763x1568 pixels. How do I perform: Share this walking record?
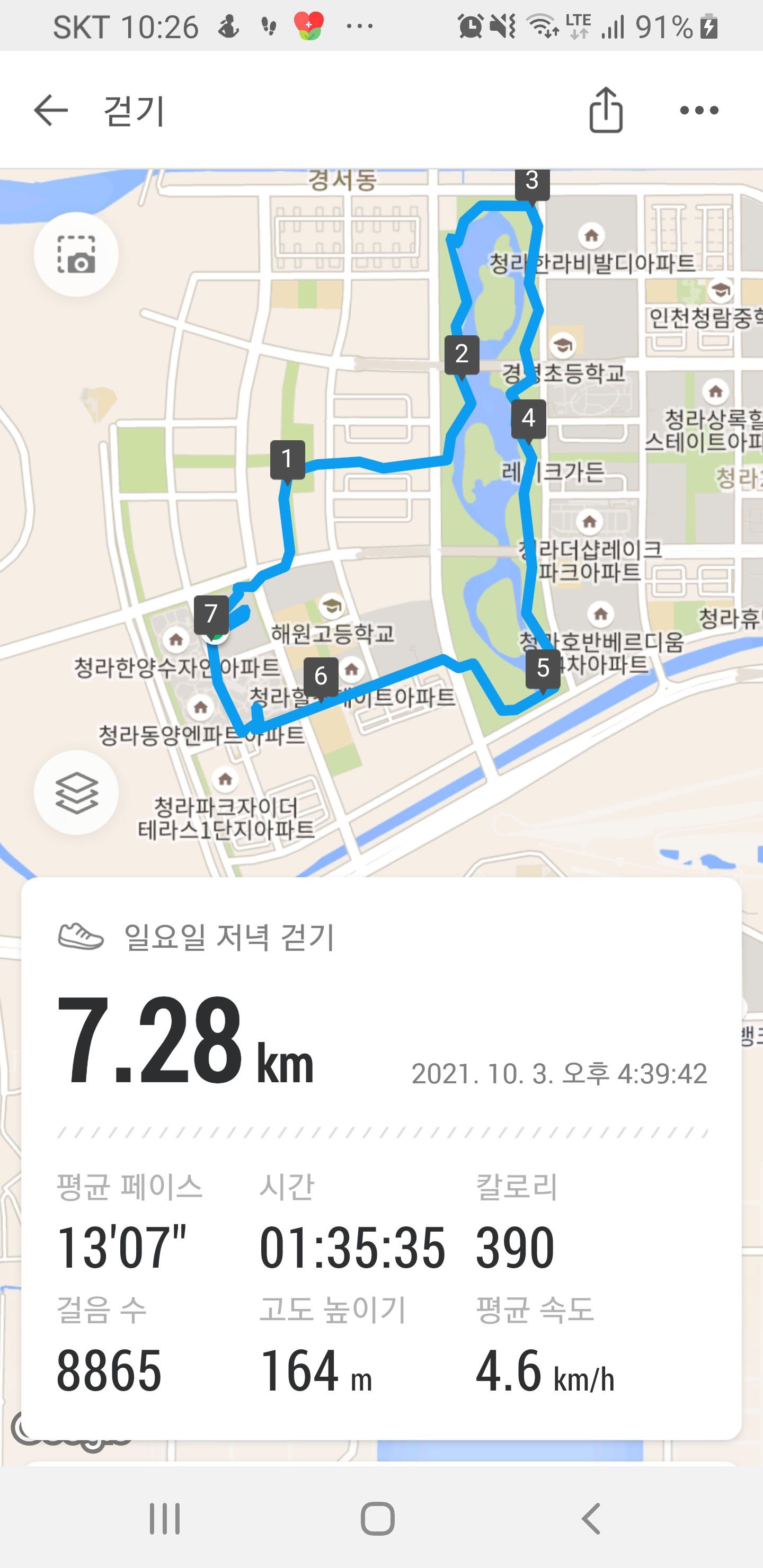[x=605, y=110]
